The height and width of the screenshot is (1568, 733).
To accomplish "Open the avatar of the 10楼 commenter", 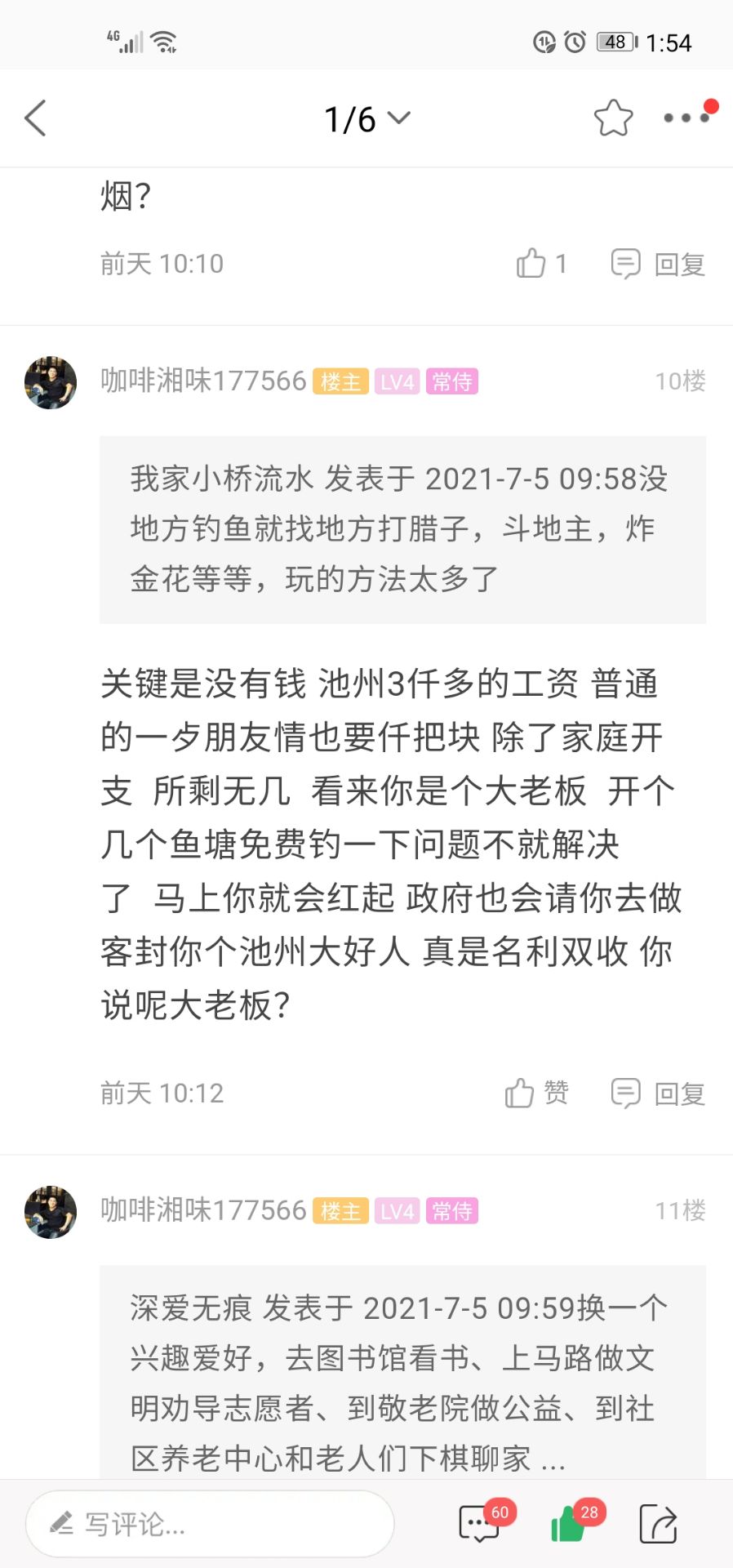I will tap(51, 382).
